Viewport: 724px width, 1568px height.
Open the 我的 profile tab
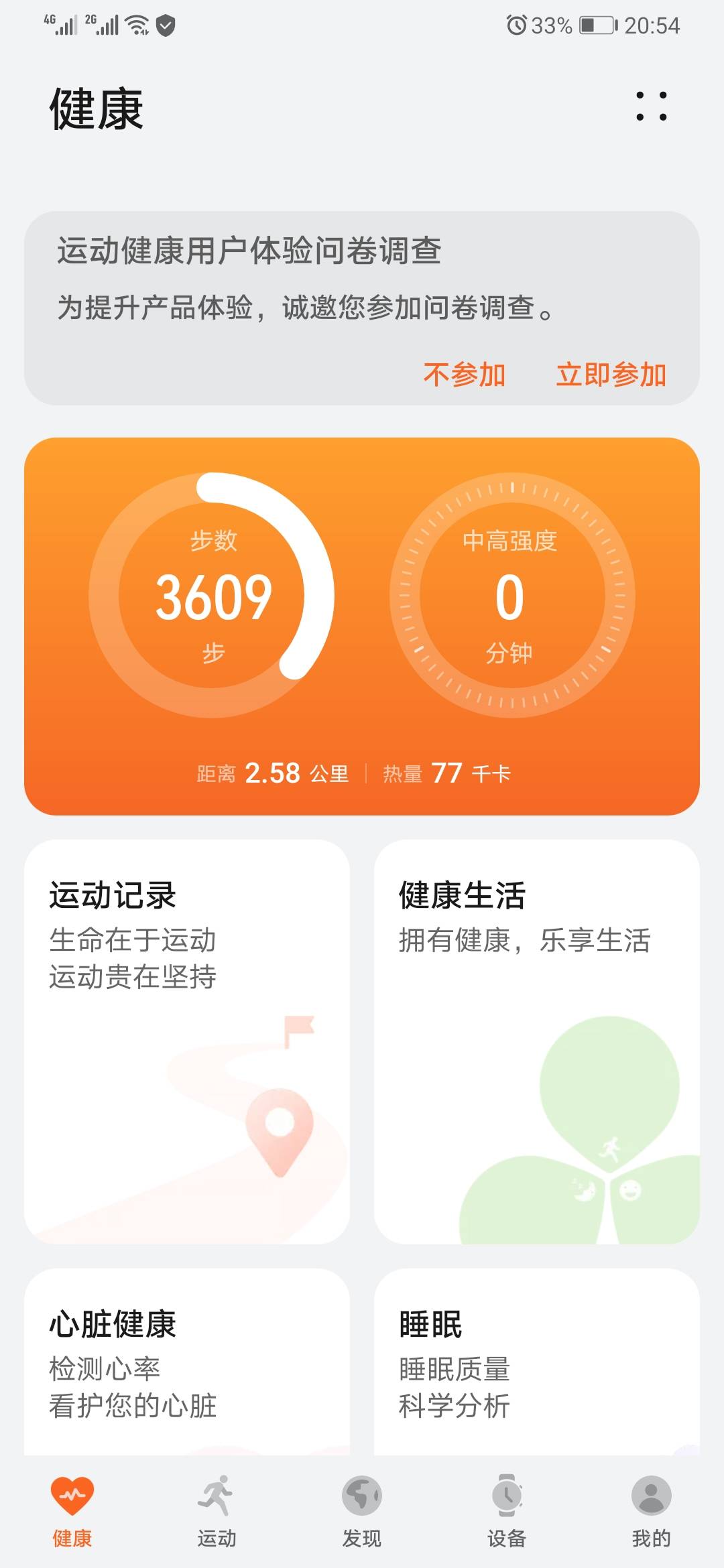coord(651,1509)
